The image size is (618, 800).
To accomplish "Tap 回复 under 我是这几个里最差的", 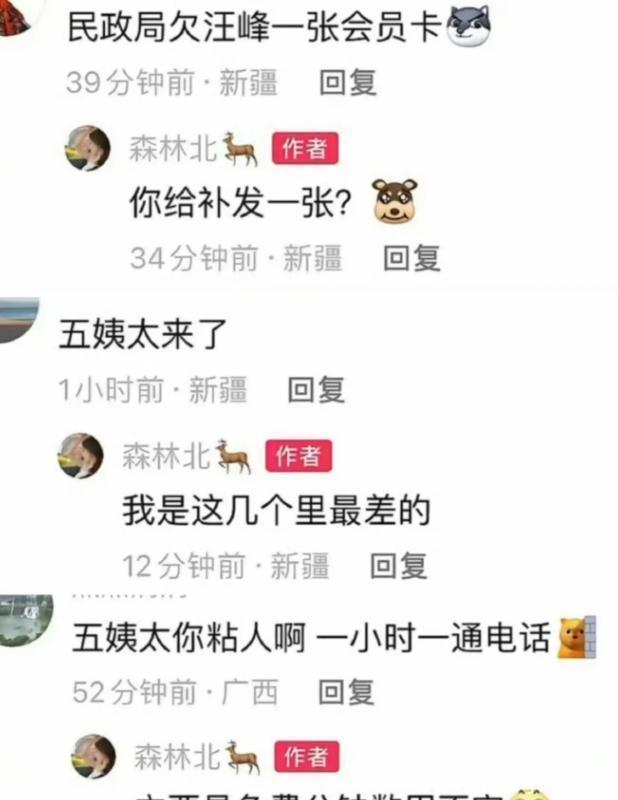I will pos(398,566).
